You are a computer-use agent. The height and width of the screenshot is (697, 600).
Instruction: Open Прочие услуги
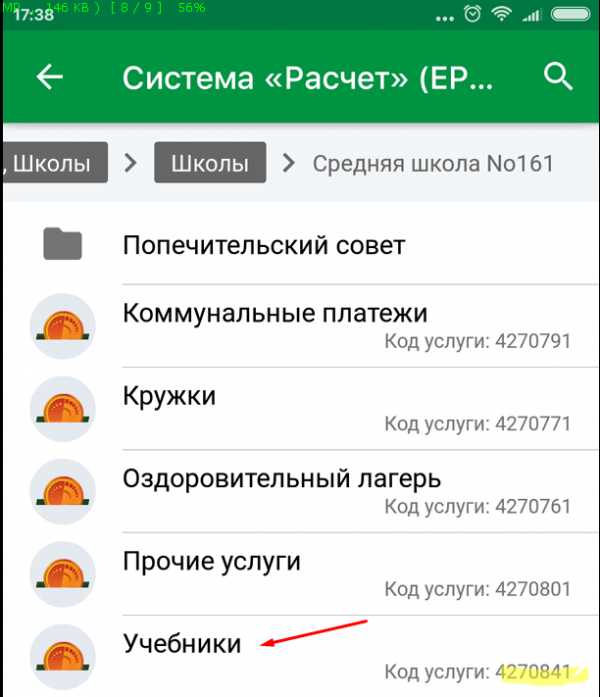point(211,561)
